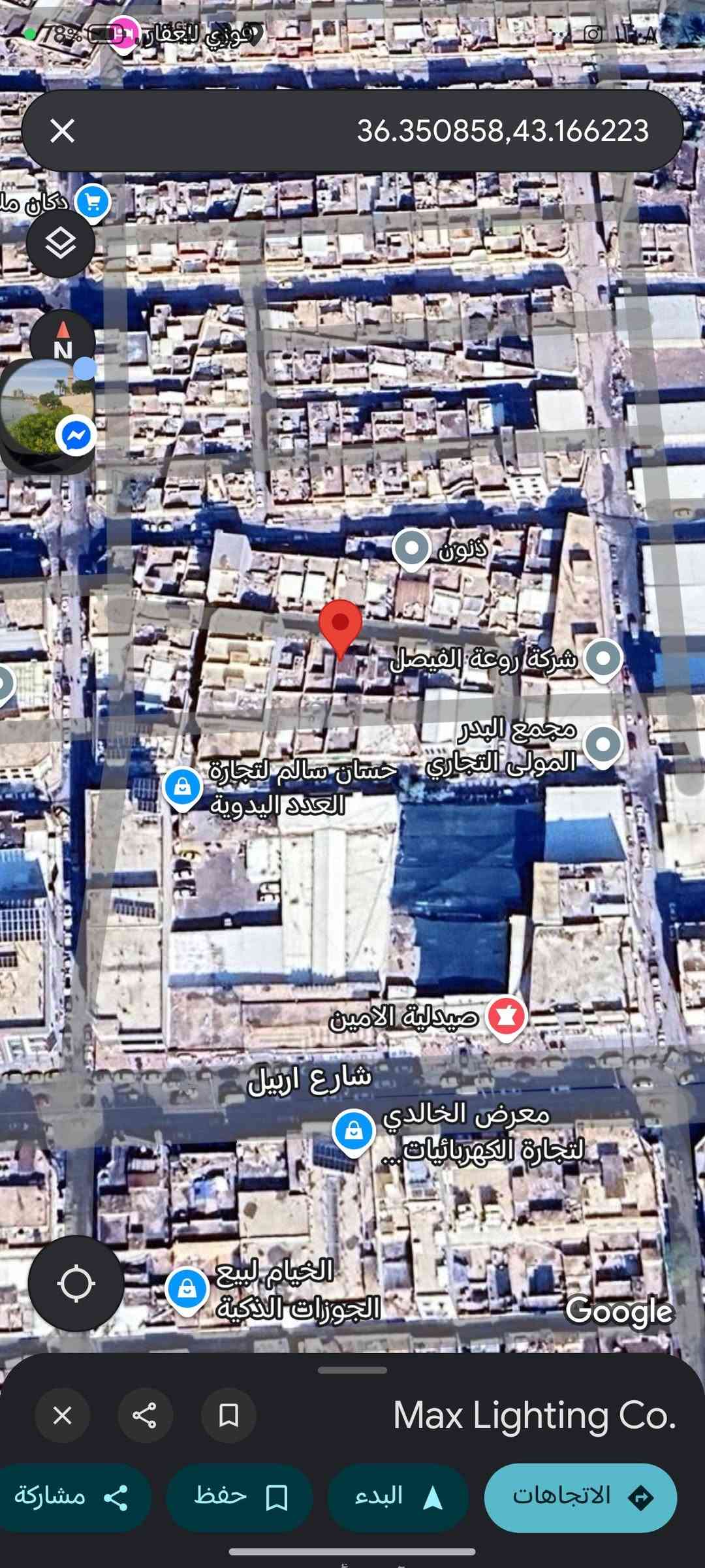Select the شركة روعة الفيصل map pin

(x=603, y=658)
